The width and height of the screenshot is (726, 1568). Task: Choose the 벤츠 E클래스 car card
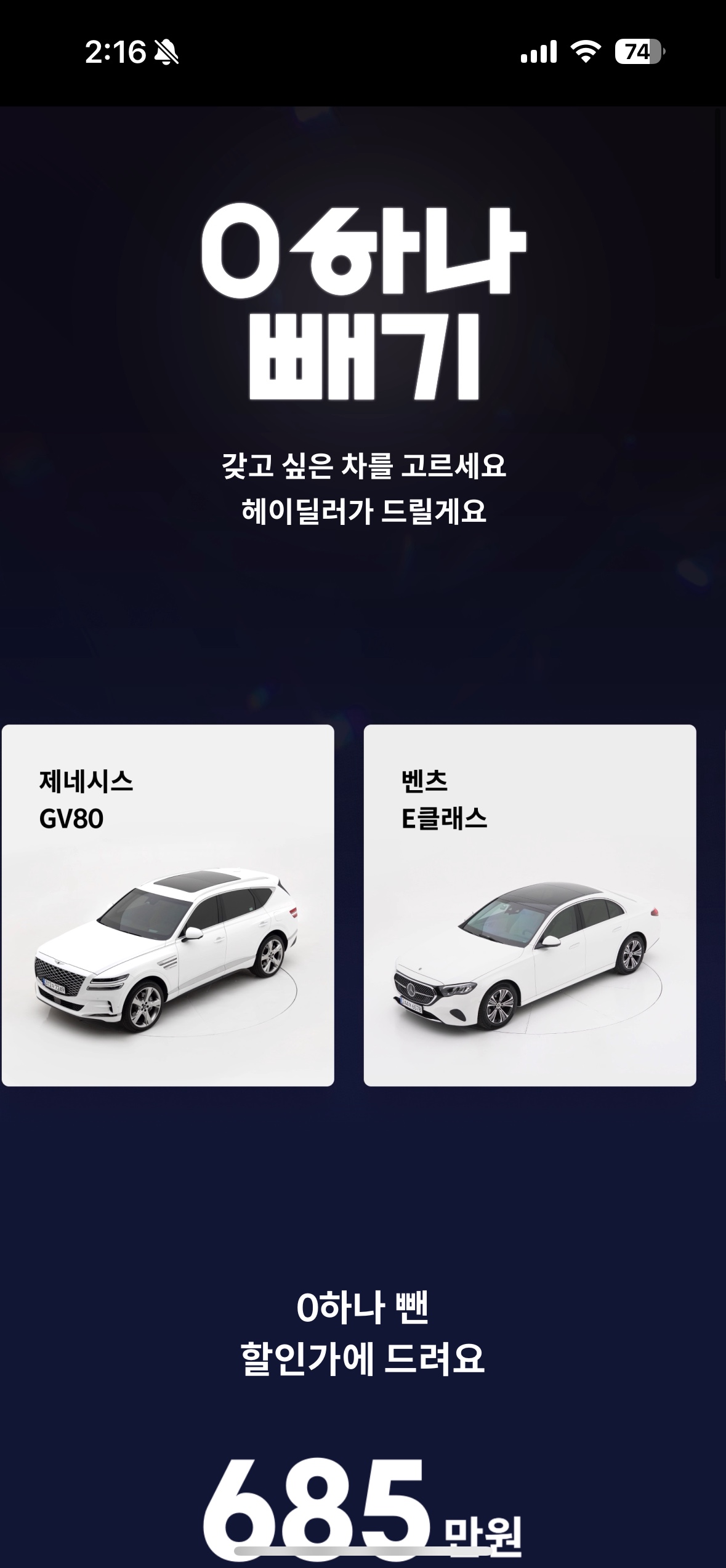530,905
